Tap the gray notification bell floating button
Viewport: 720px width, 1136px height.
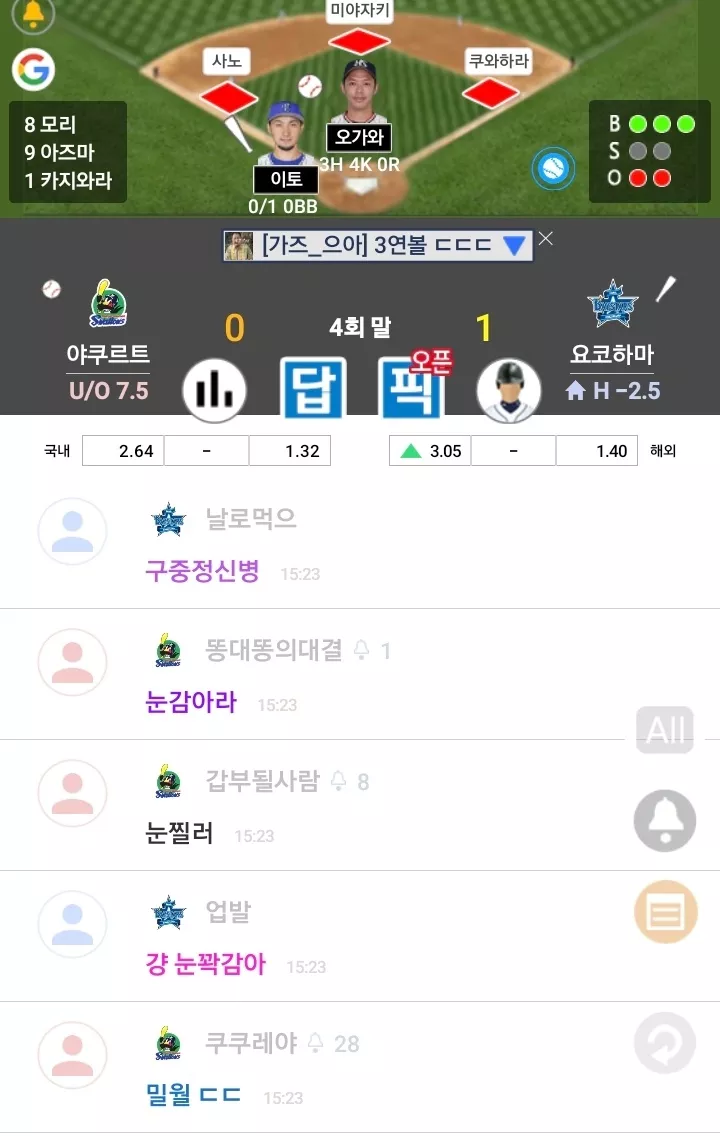tap(665, 821)
